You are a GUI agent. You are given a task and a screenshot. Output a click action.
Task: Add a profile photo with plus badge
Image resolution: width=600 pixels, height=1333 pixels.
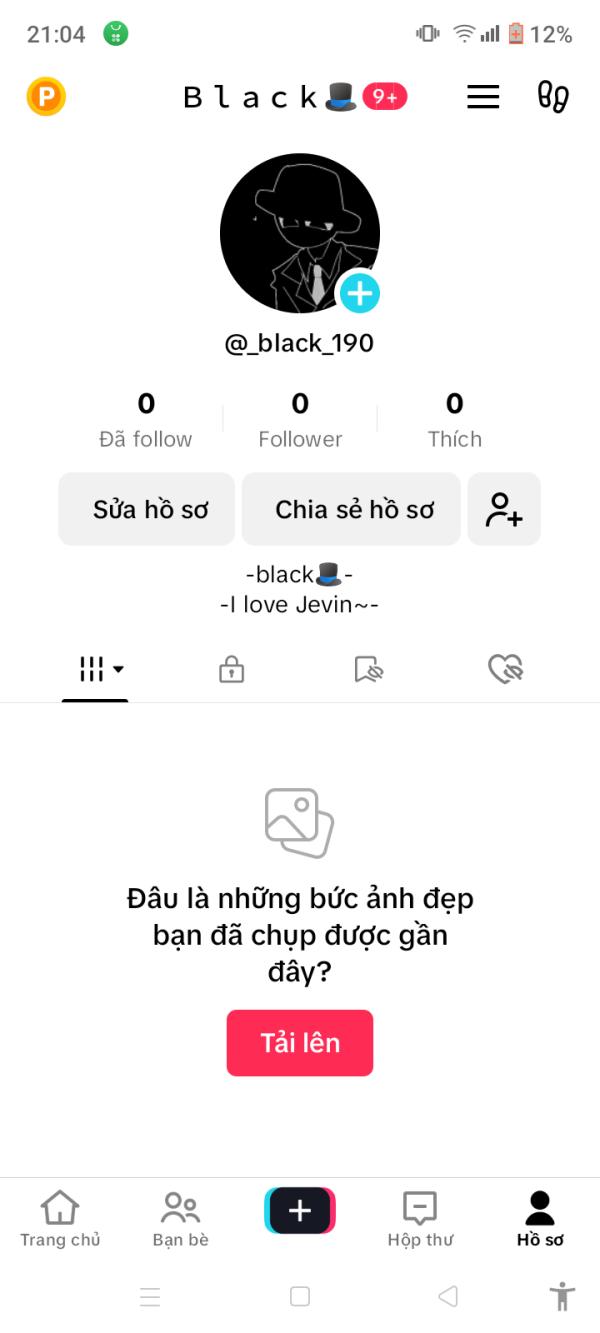[x=360, y=293]
